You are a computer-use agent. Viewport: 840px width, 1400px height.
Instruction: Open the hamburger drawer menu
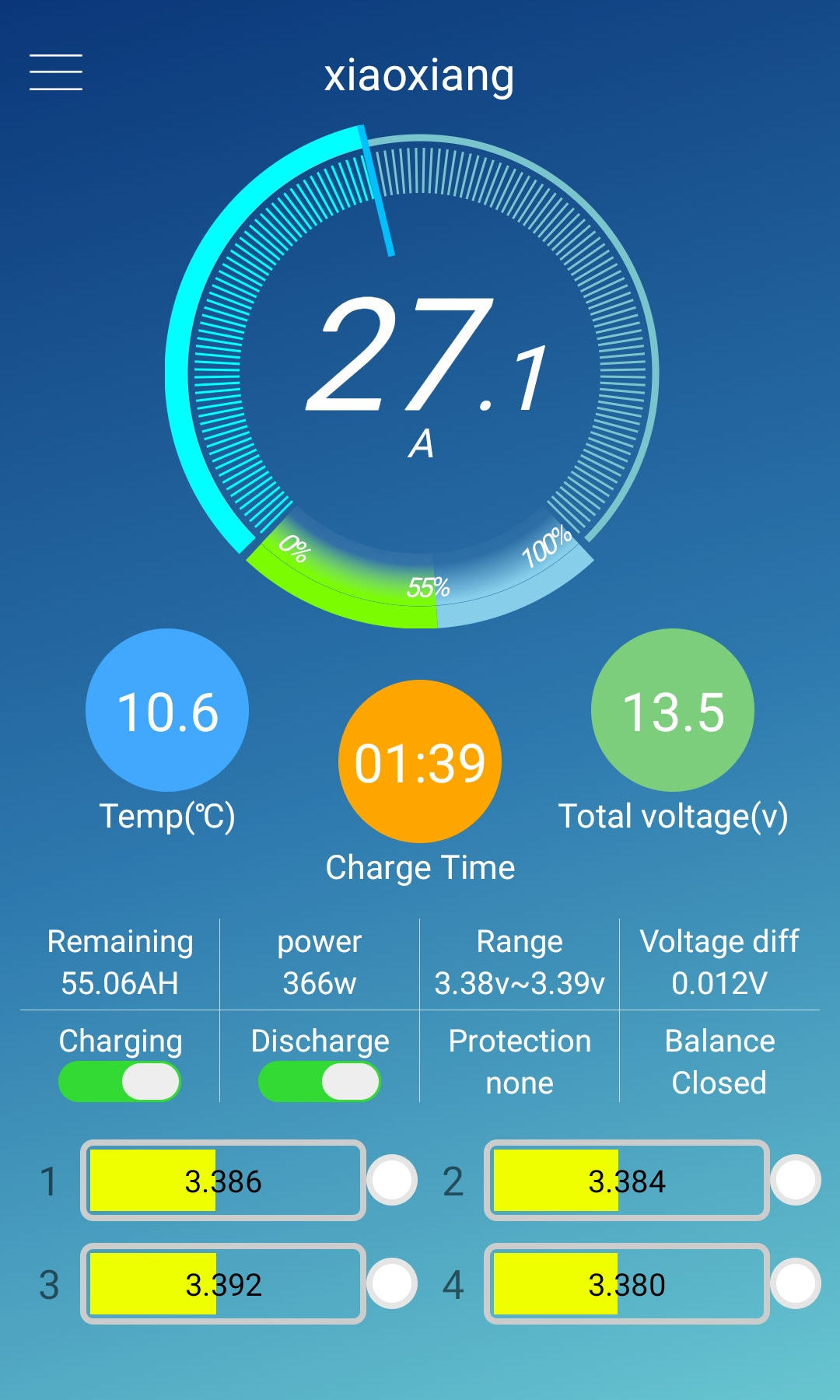pos(56,73)
